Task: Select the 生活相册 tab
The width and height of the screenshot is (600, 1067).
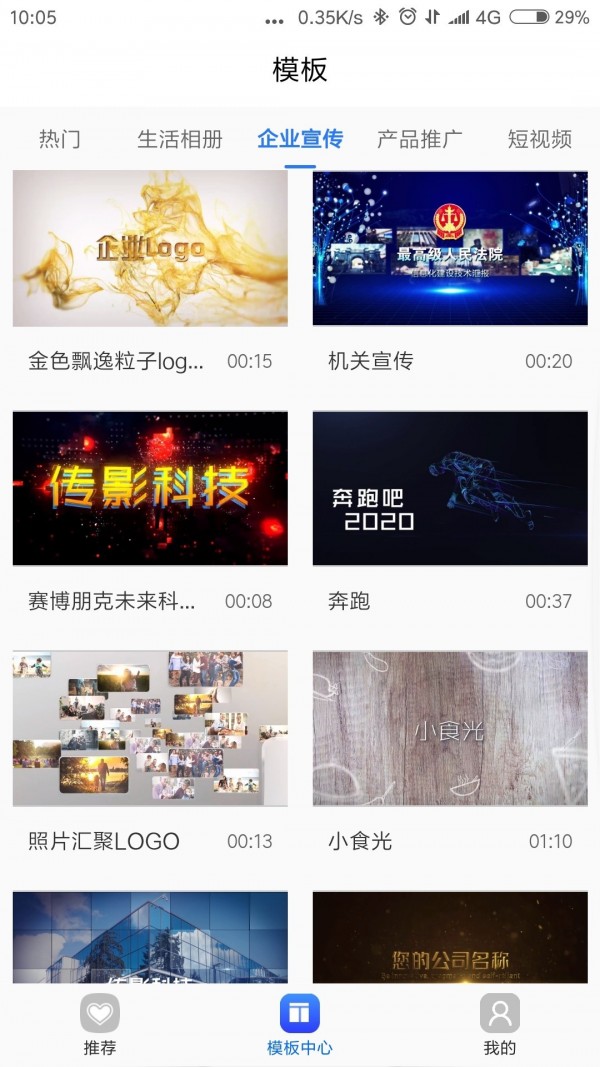Action: click(180, 139)
